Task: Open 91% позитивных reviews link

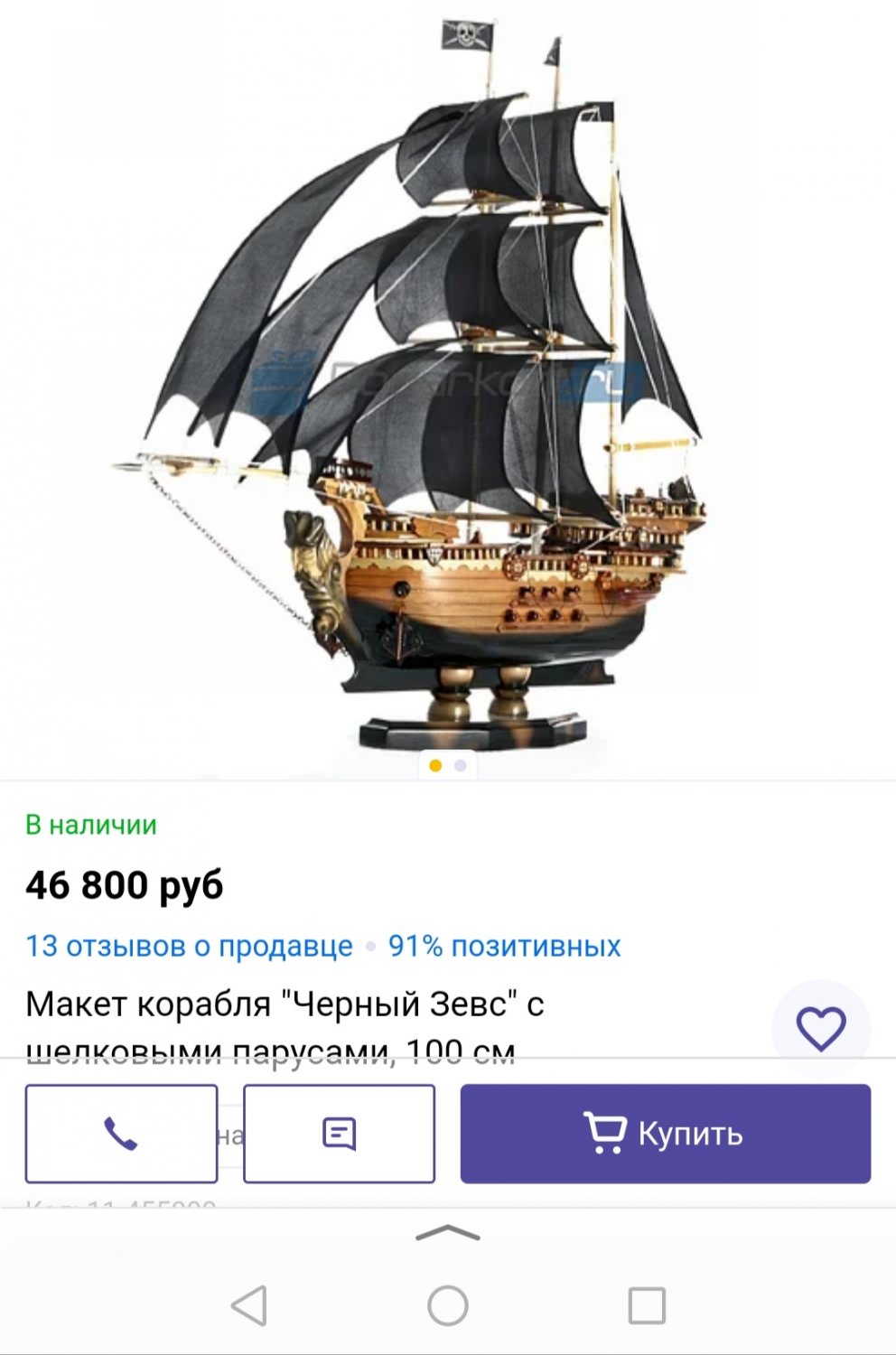Action: pos(504,946)
